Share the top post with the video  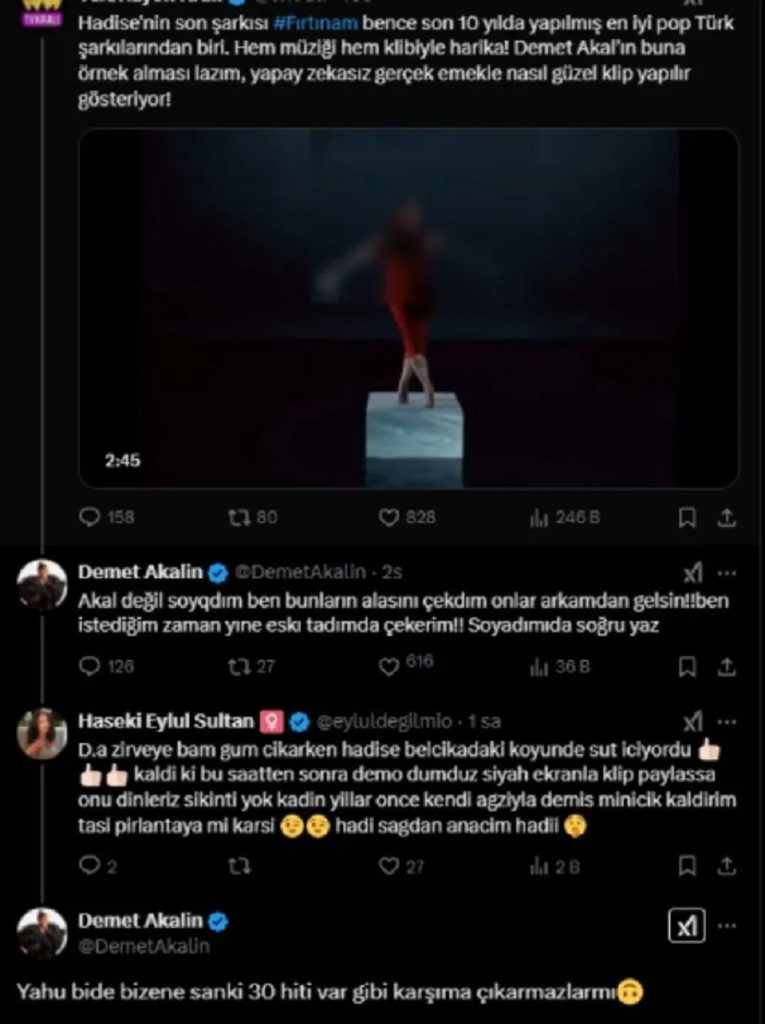[728, 517]
